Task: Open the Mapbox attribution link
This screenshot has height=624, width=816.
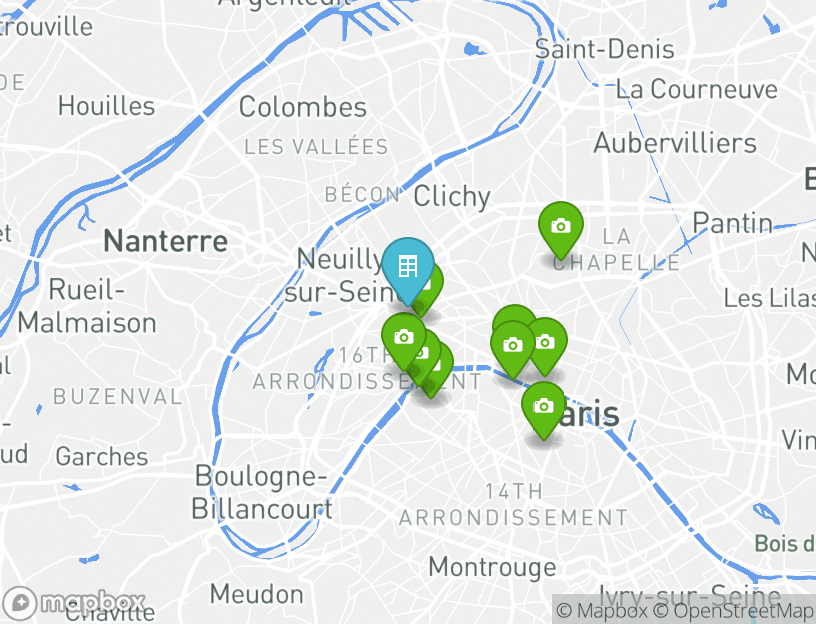Action: click(603, 610)
